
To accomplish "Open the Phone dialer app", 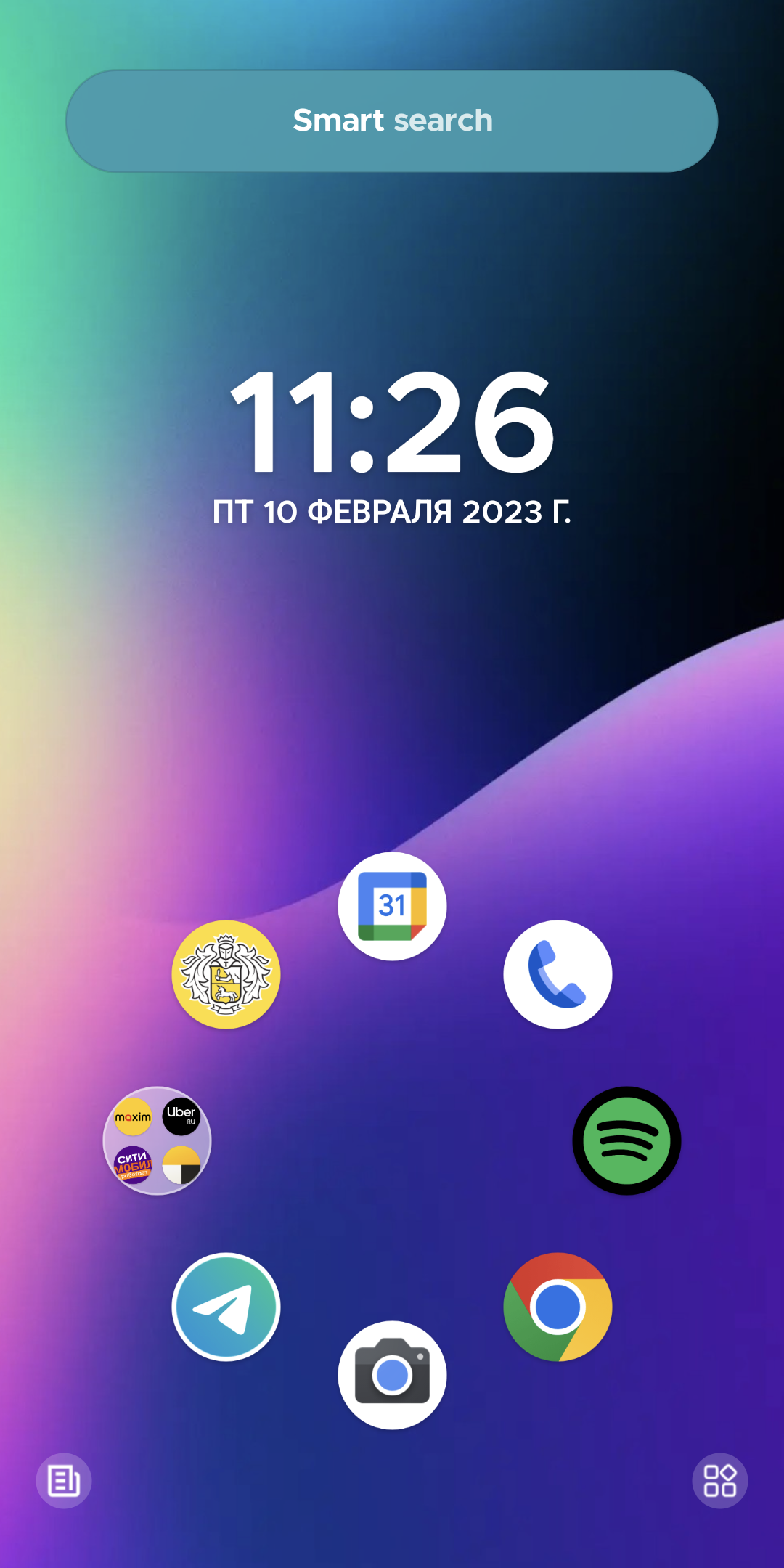I will point(558,974).
